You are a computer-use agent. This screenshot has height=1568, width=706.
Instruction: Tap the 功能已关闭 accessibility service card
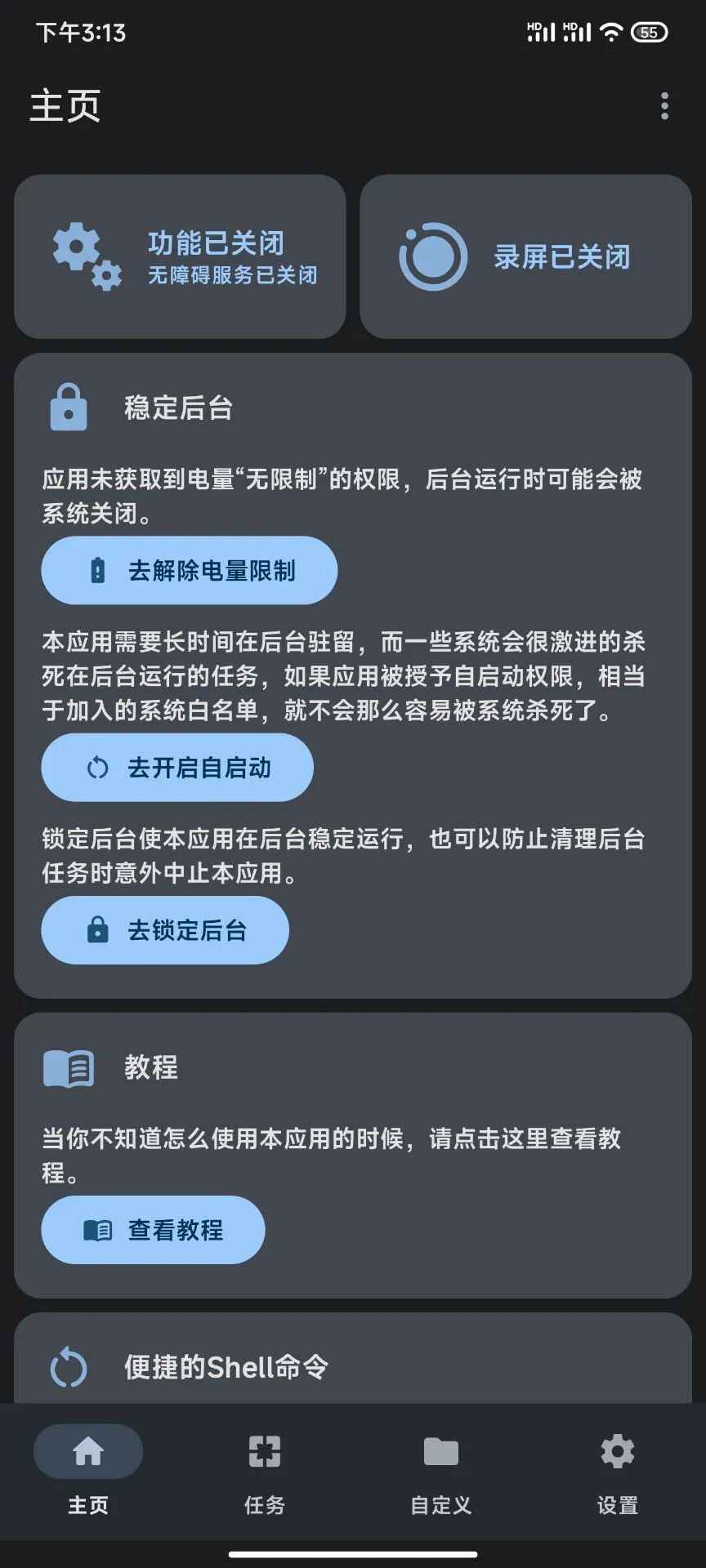[180, 256]
